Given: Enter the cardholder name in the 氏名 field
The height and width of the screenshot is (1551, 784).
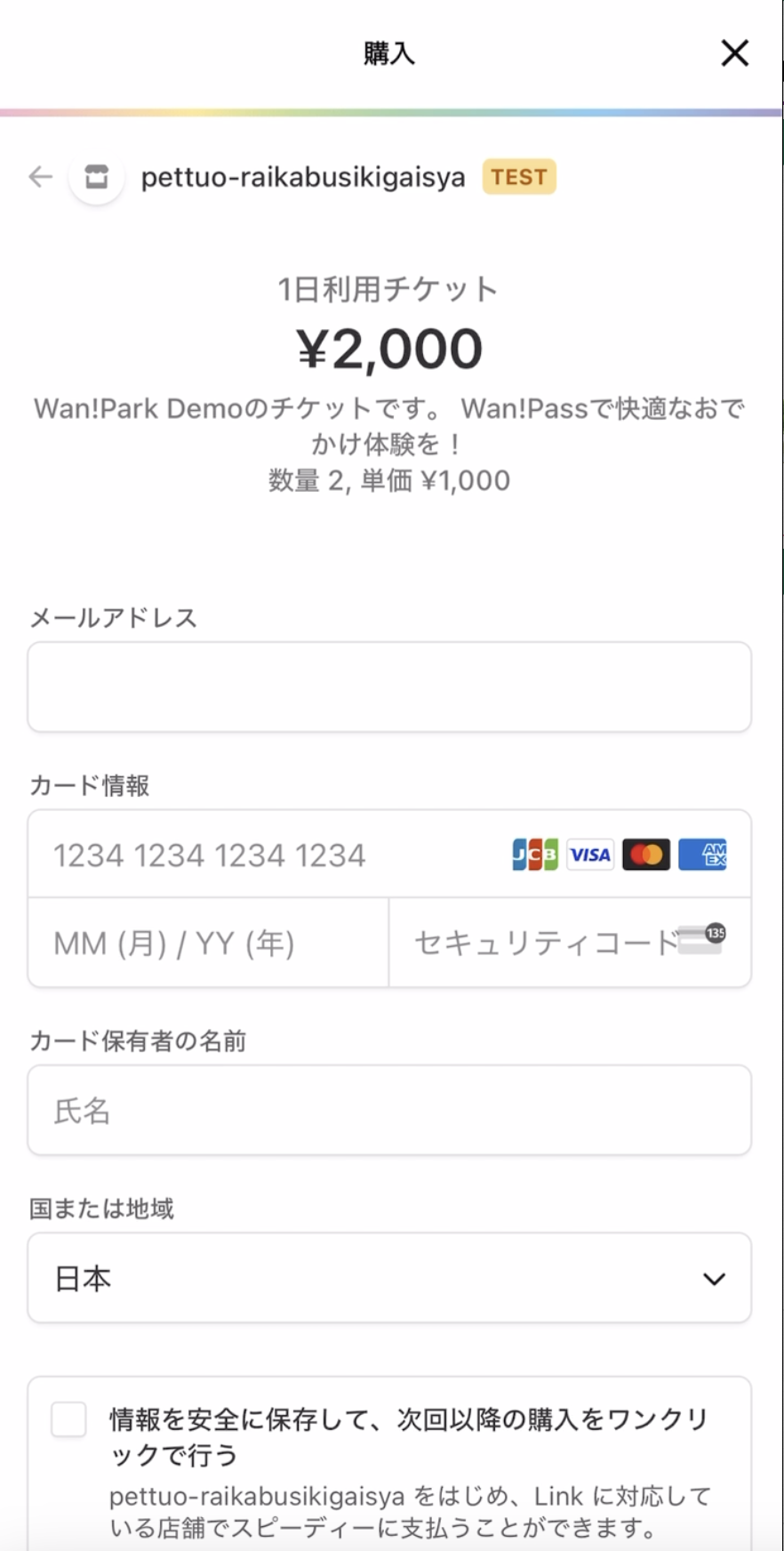Looking at the screenshot, I should point(389,1111).
